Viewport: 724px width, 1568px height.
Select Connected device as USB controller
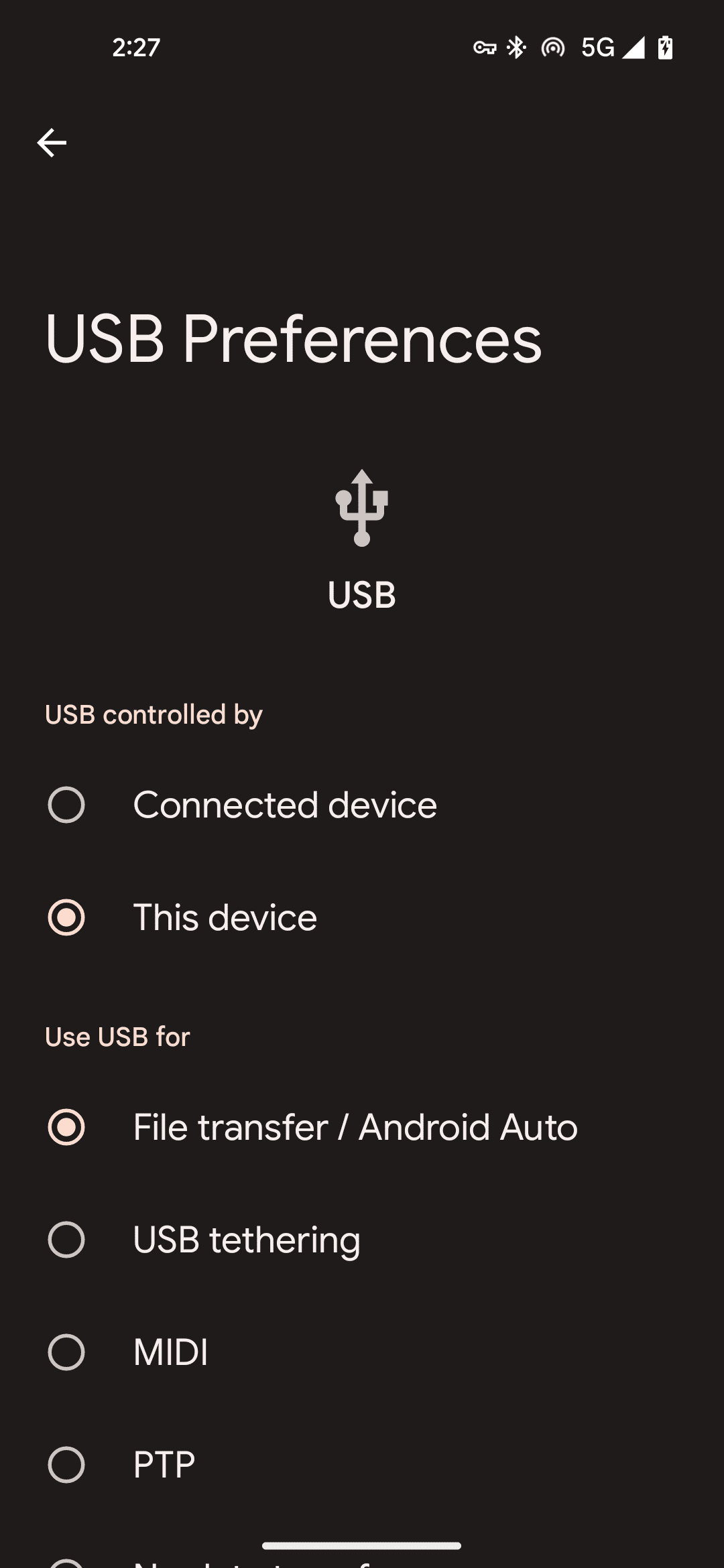tap(362, 805)
